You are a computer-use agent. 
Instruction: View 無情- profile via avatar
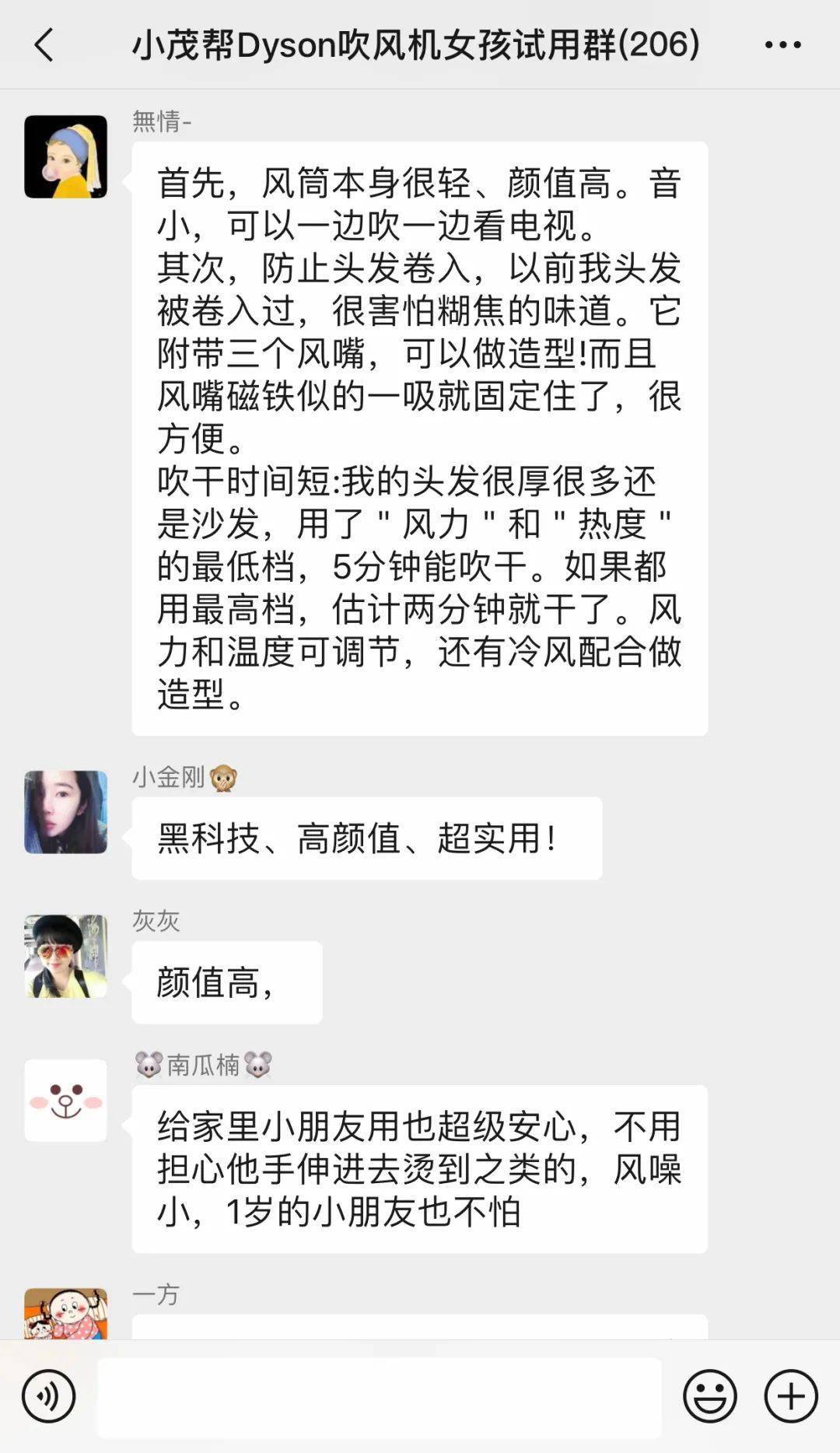tap(66, 157)
